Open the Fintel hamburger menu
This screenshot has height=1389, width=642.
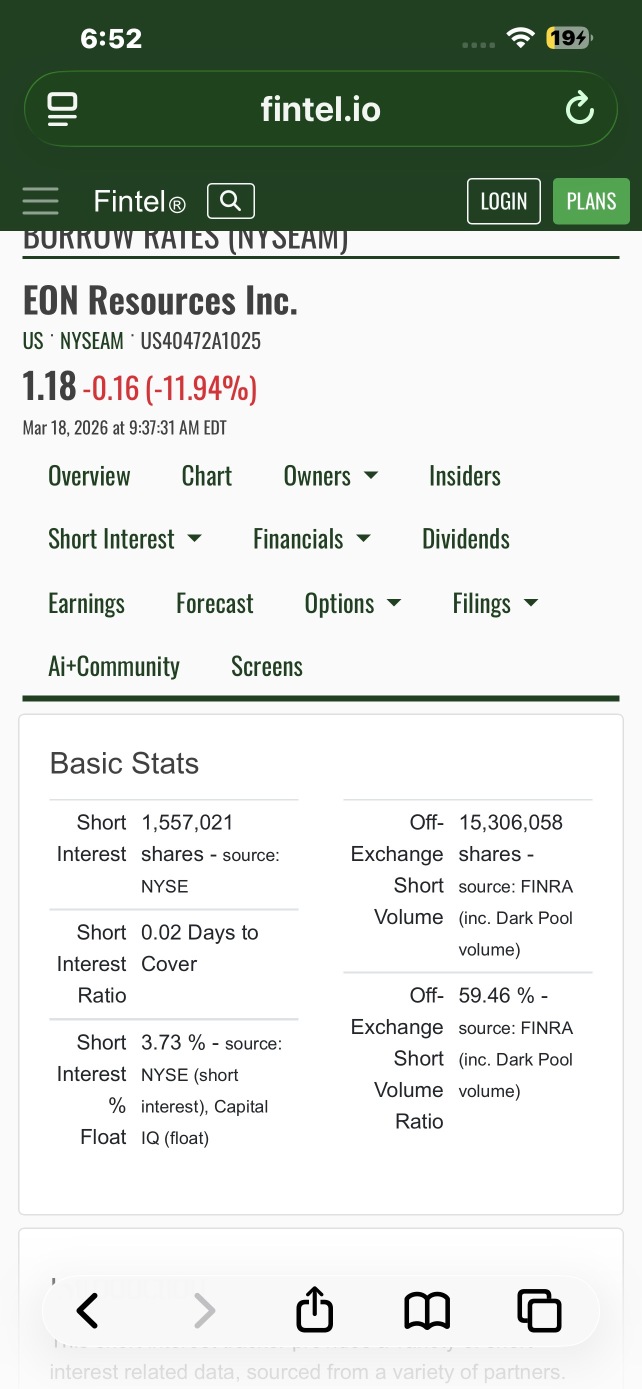(40, 201)
